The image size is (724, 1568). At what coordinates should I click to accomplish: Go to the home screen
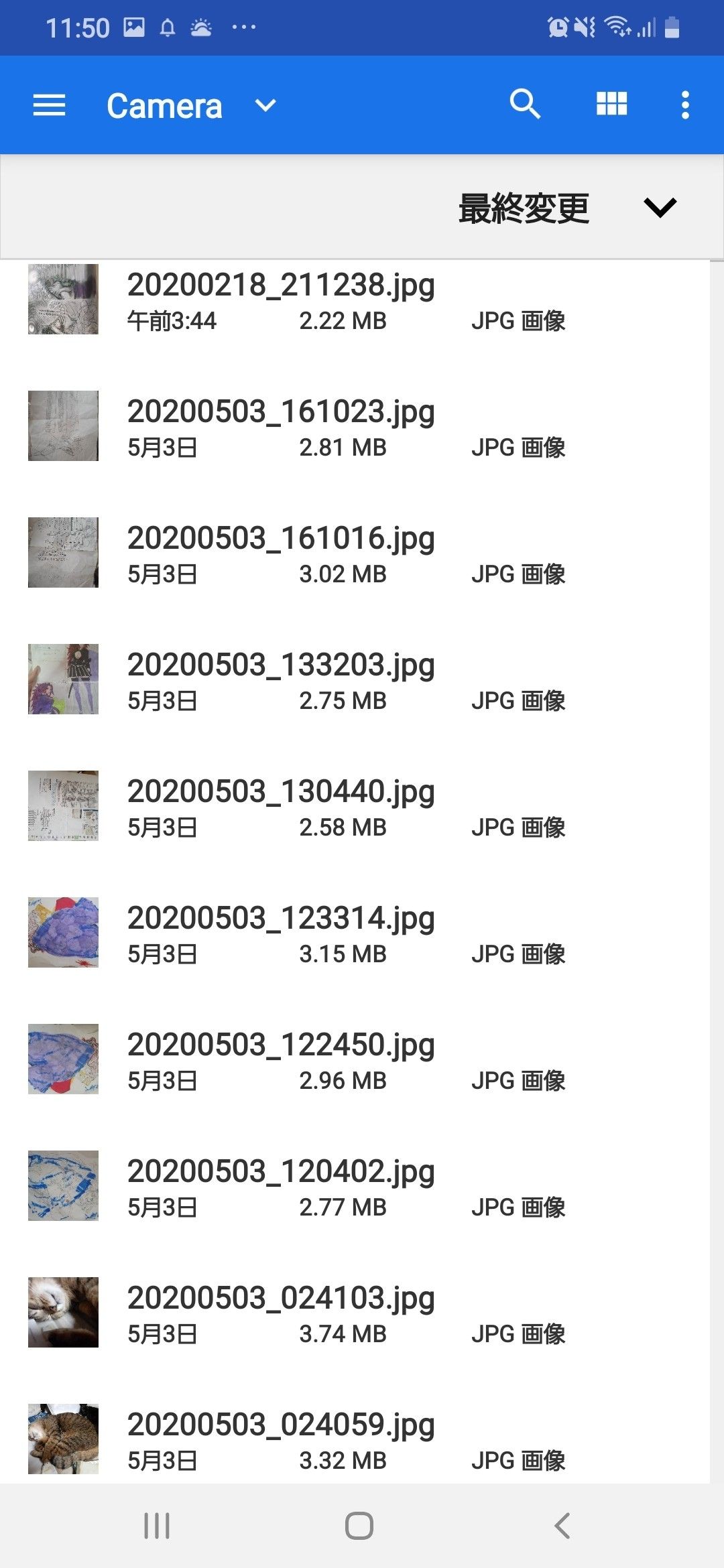pyautogui.click(x=359, y=1526)
